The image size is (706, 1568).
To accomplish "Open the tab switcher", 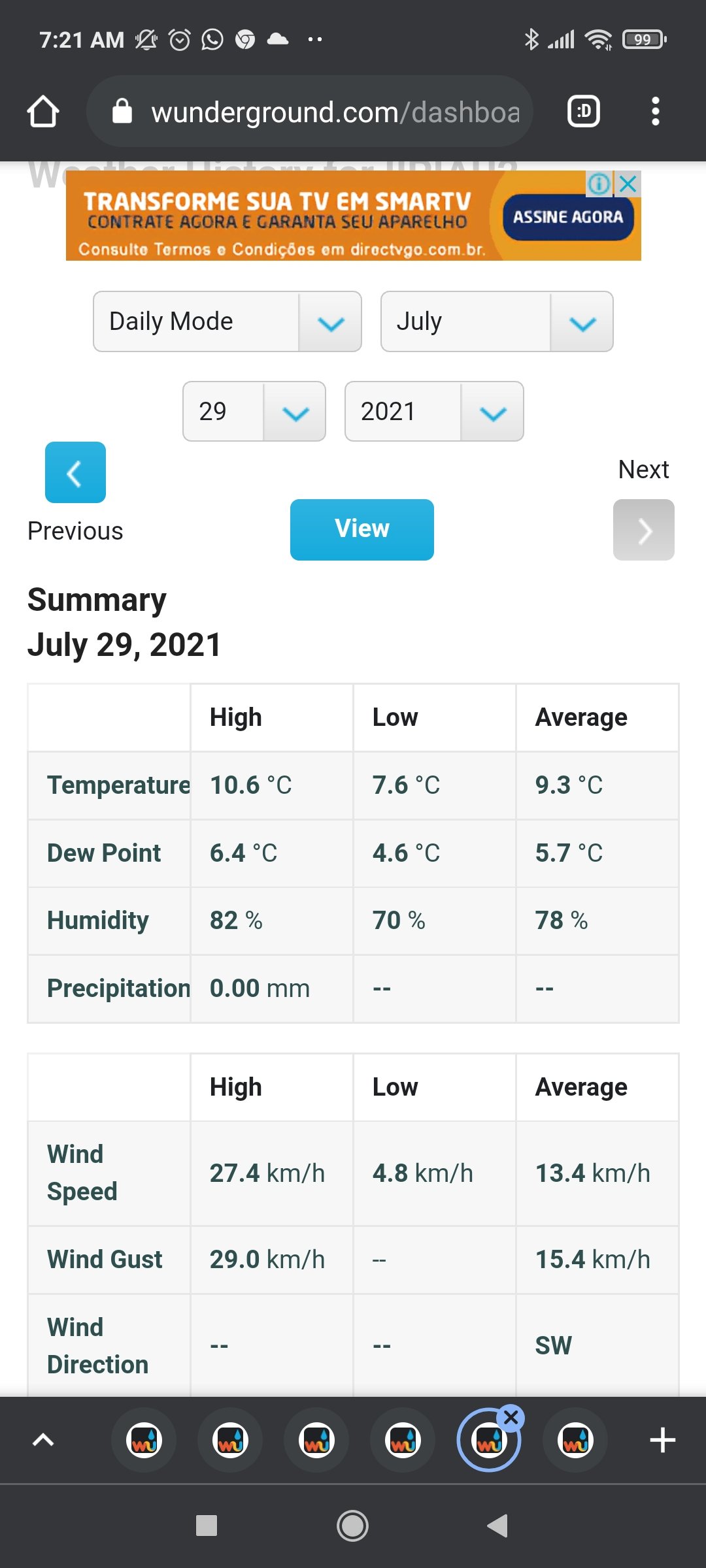I will [x=583, y=112].
